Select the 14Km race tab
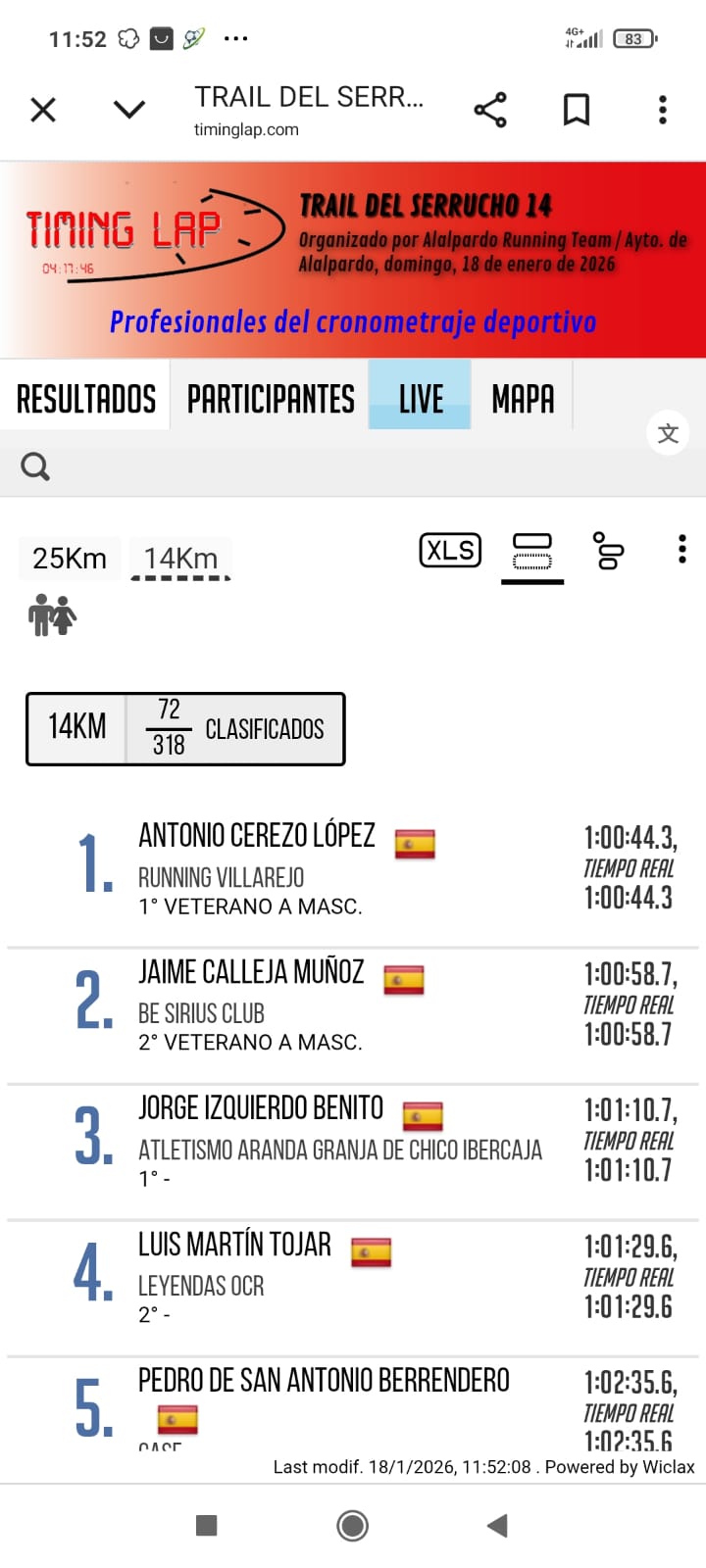 pyautogui.click(x=180, y=559)
